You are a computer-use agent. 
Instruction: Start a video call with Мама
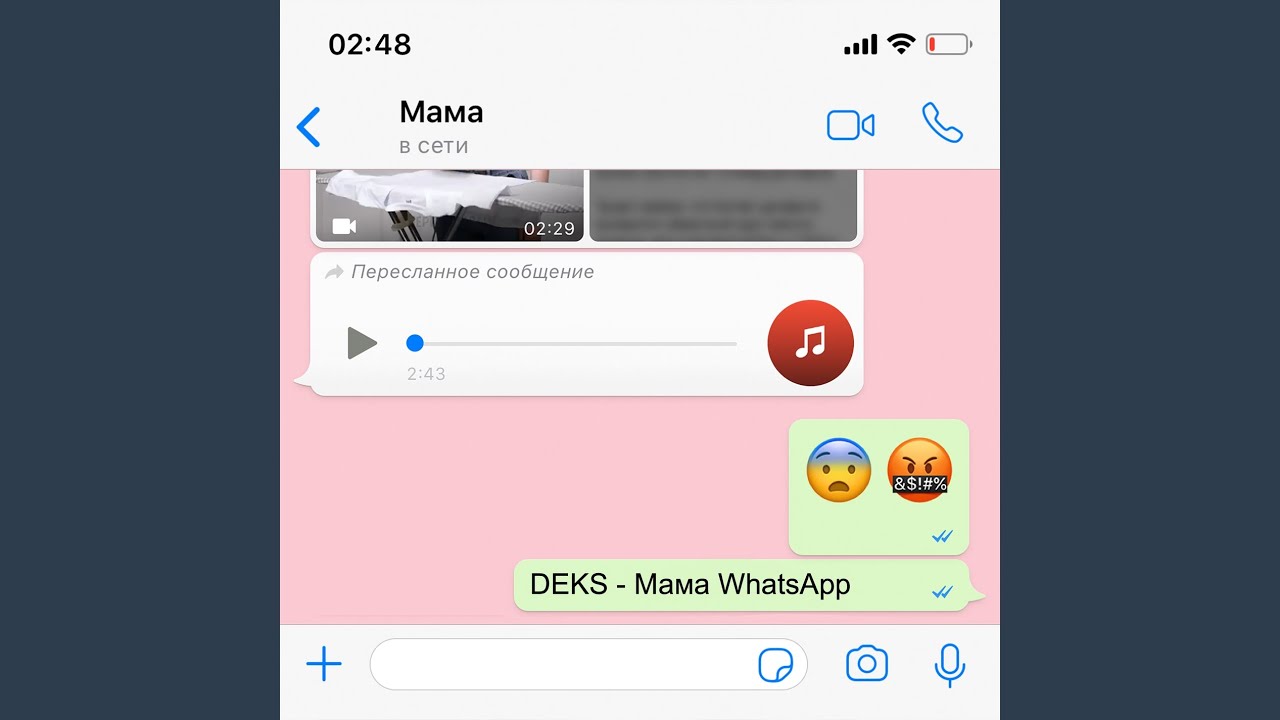[x=851, y=125]
